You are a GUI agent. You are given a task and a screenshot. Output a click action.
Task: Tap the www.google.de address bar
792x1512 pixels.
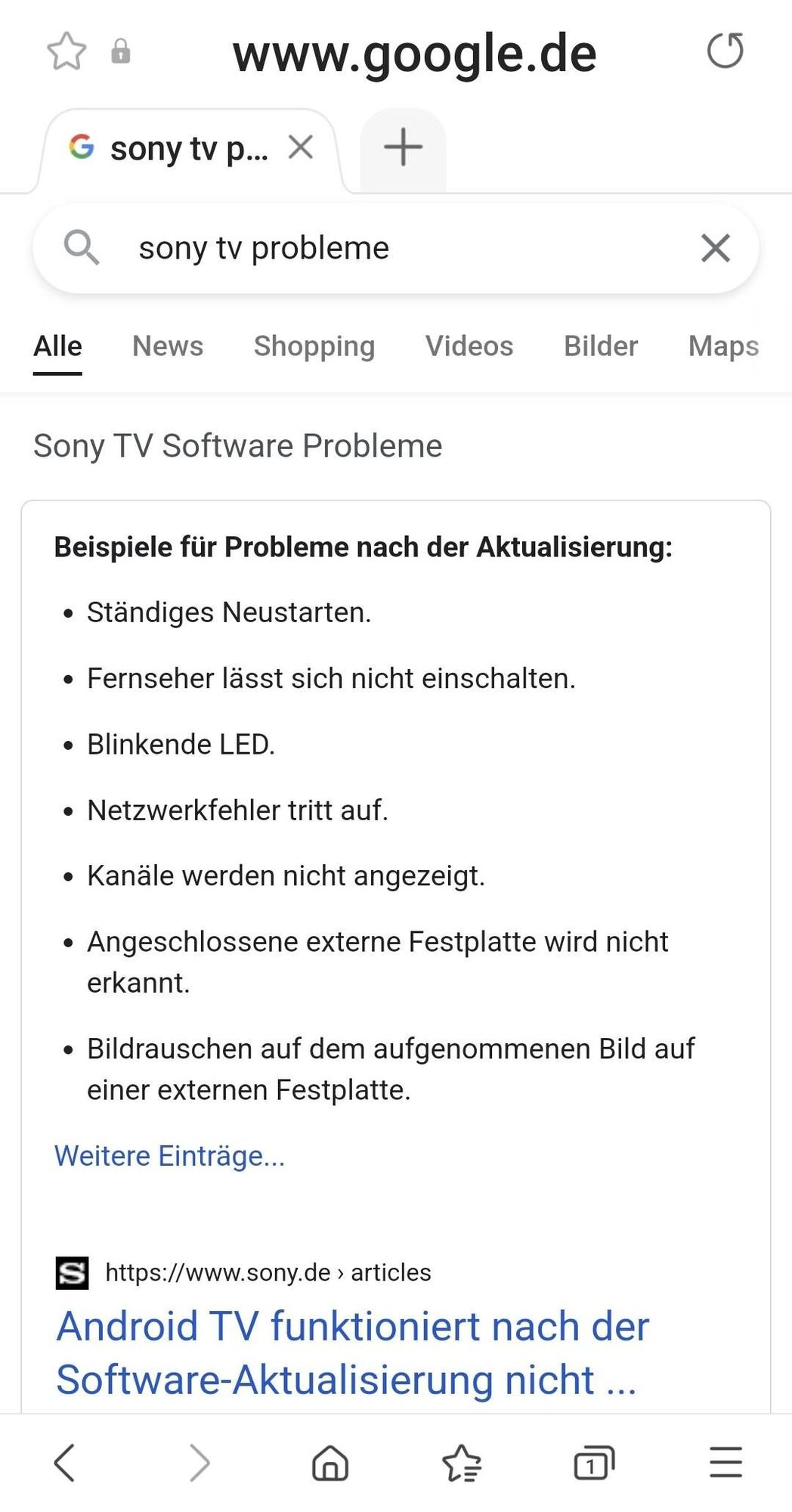(414, 54)
